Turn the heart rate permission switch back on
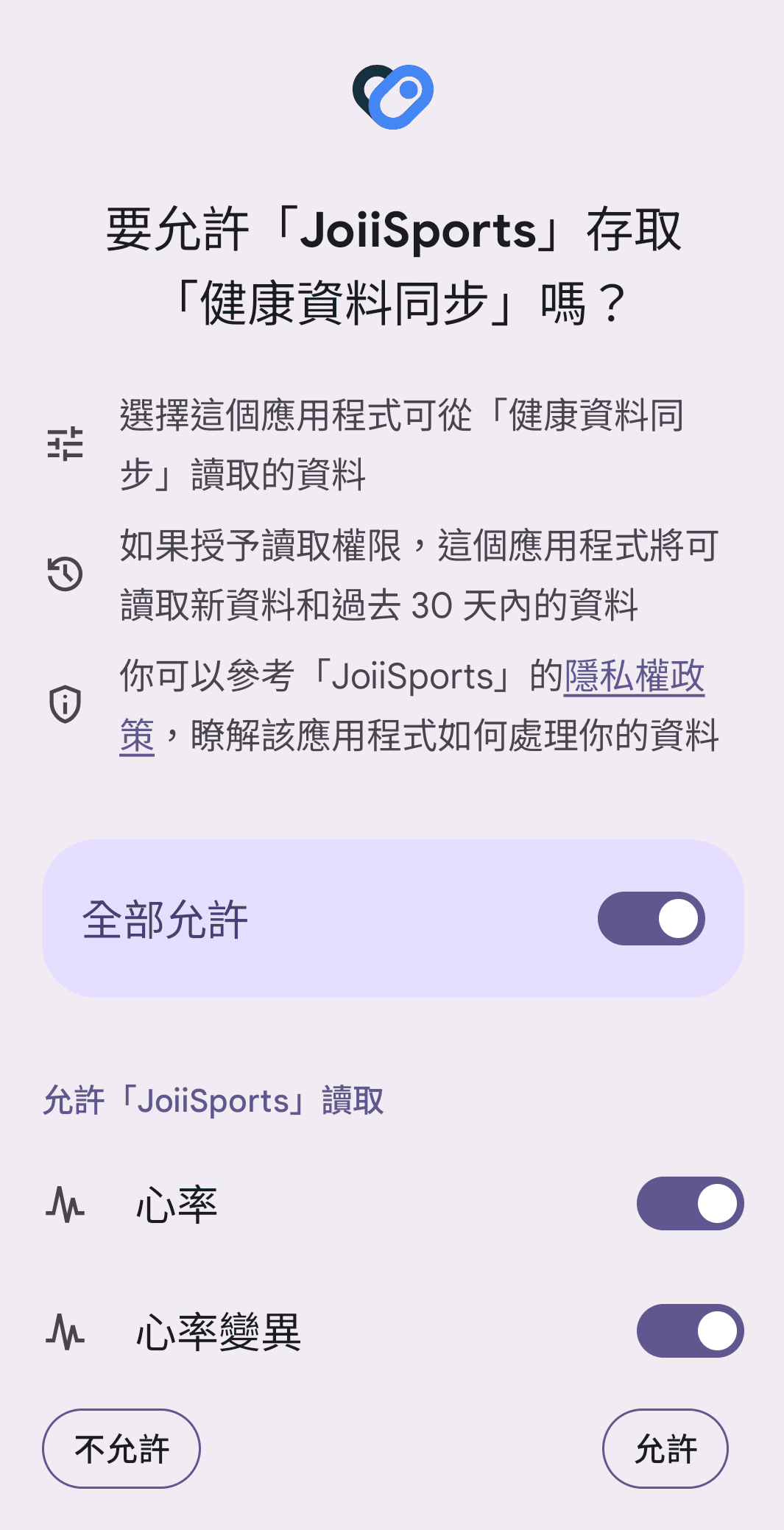Viewport: 784px width, 1530px height. tap(691, 1202)
